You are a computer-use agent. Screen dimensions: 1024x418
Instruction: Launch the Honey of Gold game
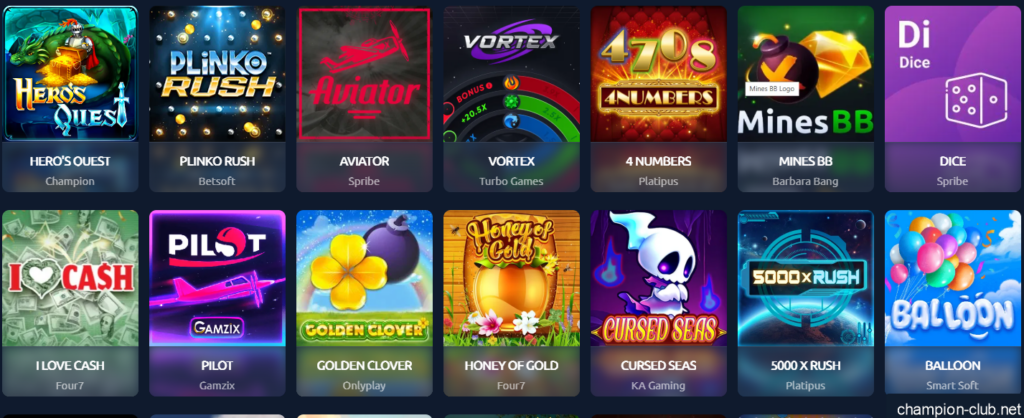(511, 278)
